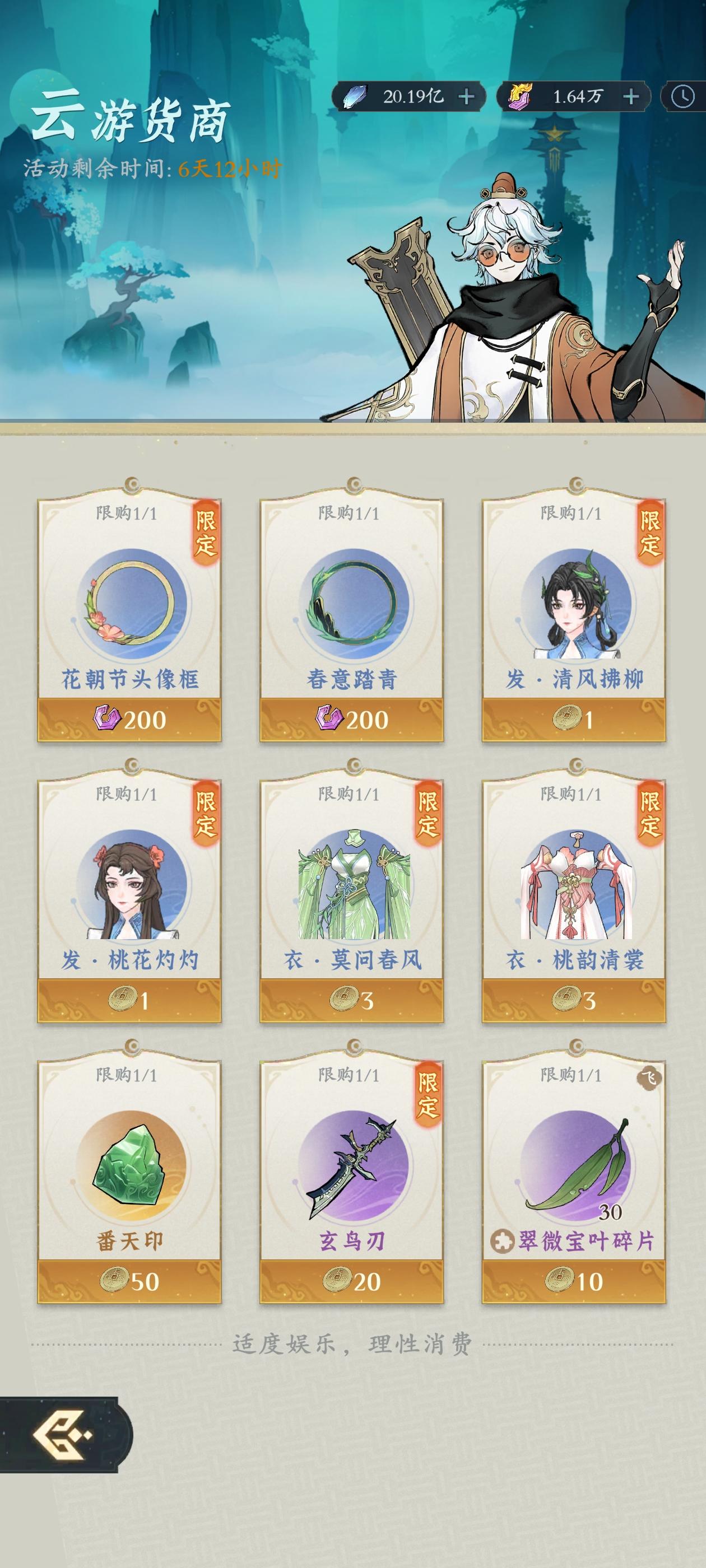Open the clock history icon at top right
706x1568 pixels.
684,95
